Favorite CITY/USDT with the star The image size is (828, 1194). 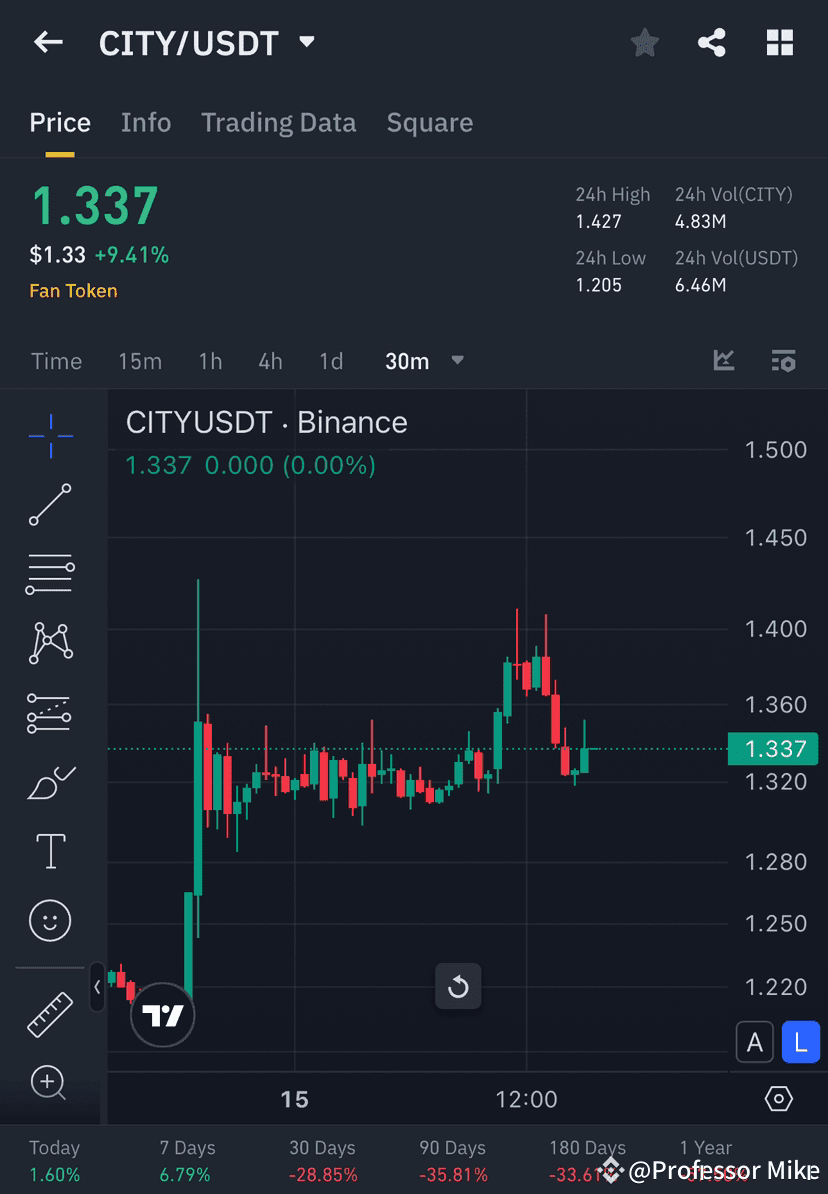[644, 42]
